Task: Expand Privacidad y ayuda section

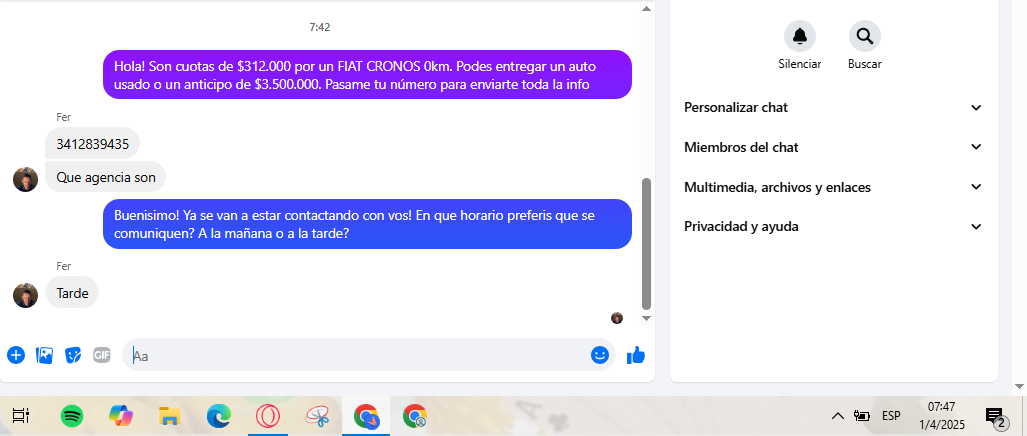Action: pyautogui.click(x=832, y=227)
